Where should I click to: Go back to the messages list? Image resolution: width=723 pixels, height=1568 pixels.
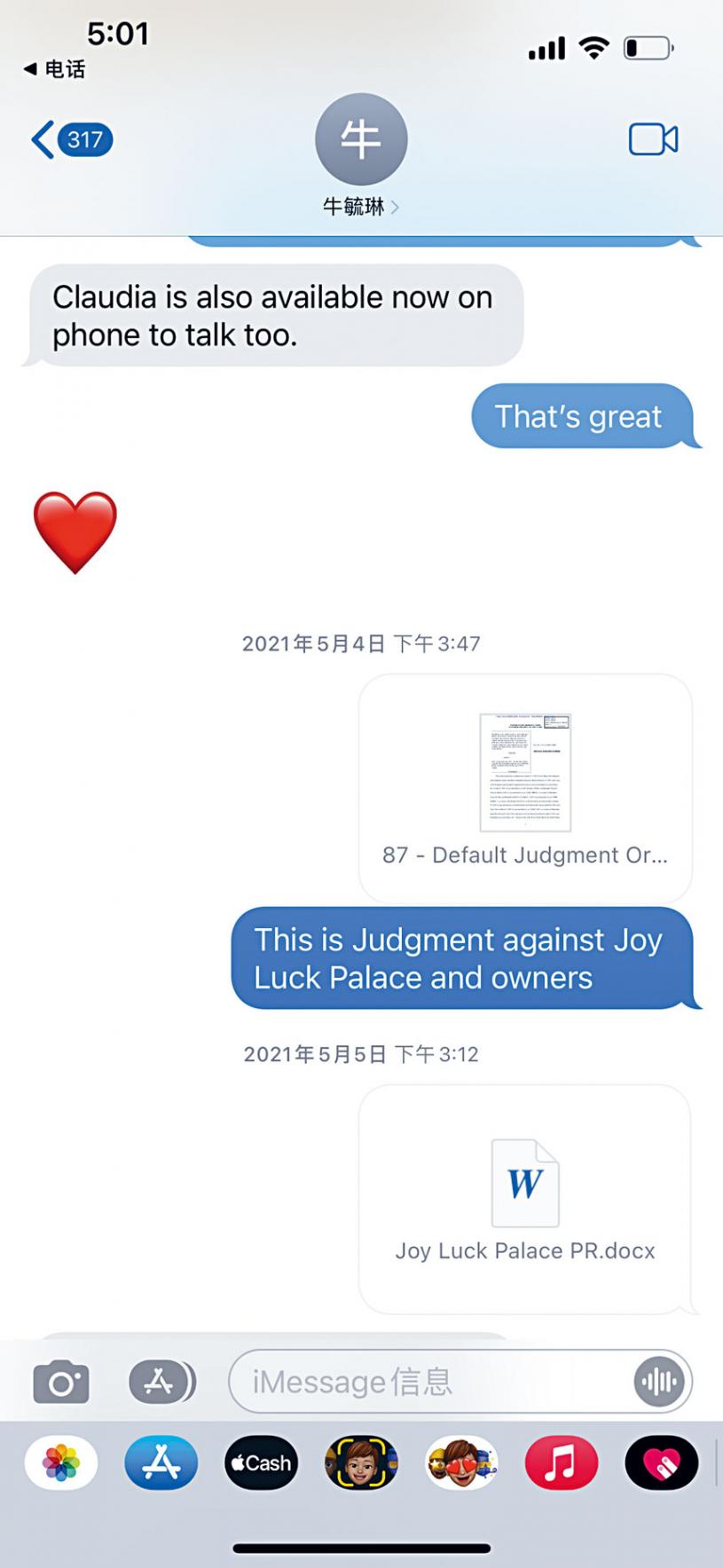[x=71, y=139]
